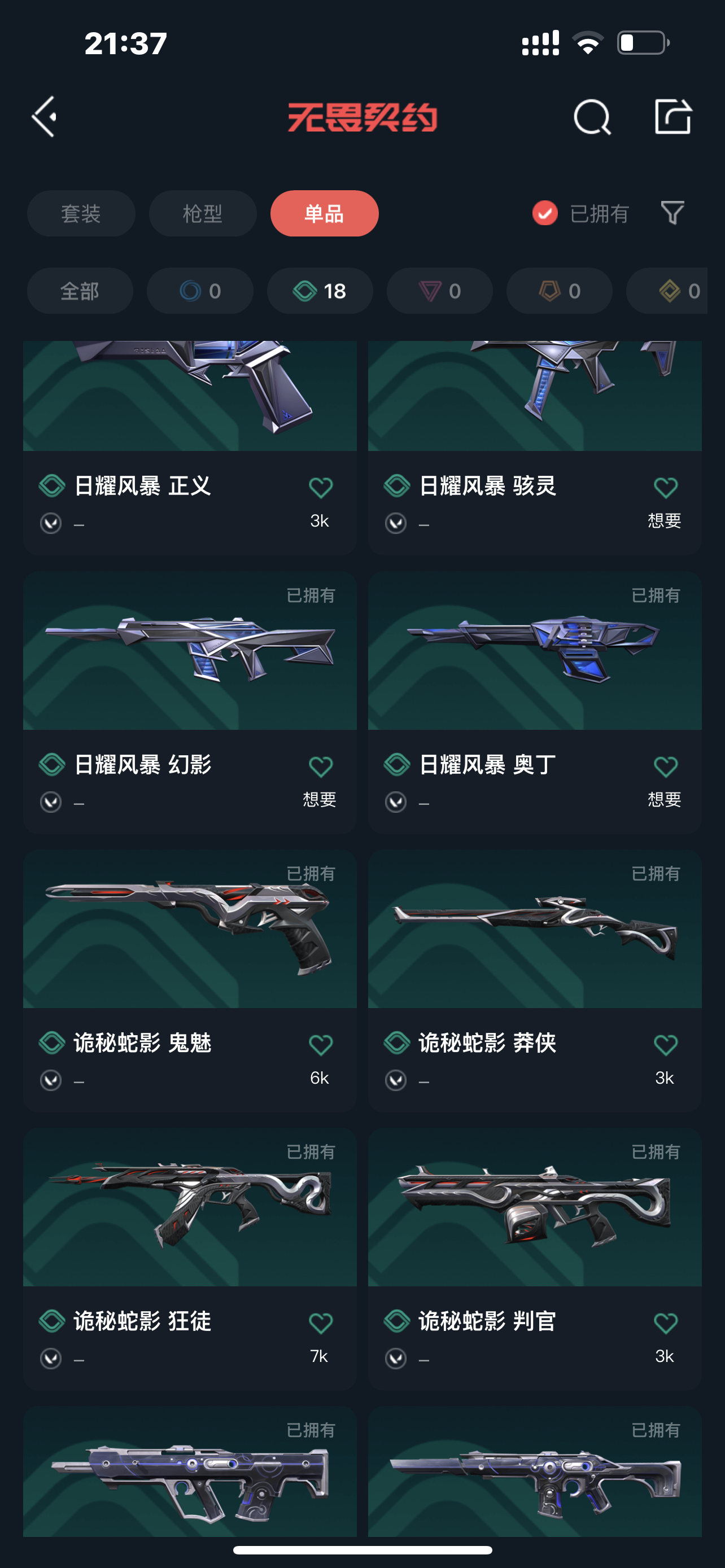Screen dimensions: 725x1568
Task: Like the 诡秘蛇影 狂徒 skin
Action: click(x=320, y=1323)
